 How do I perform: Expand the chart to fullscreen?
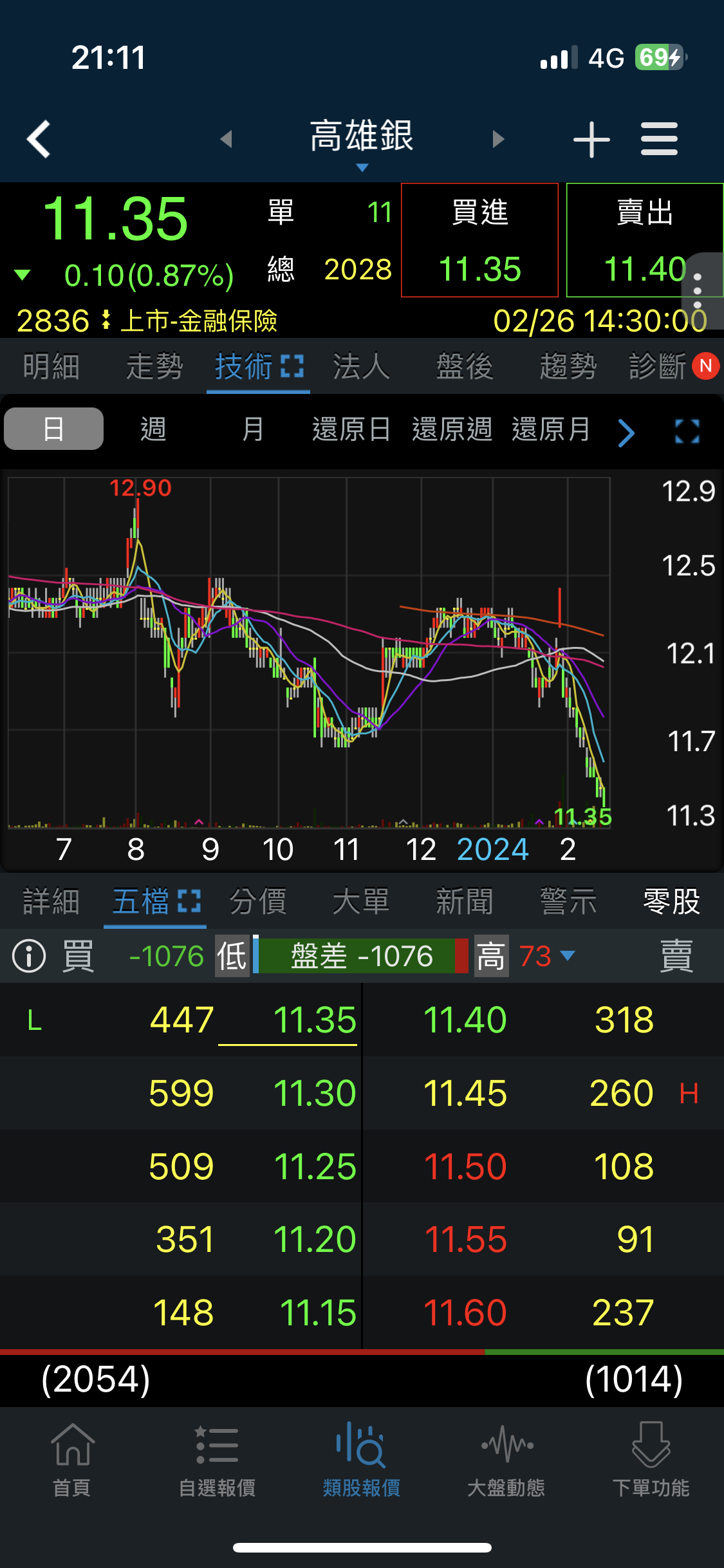click(687, 431)
